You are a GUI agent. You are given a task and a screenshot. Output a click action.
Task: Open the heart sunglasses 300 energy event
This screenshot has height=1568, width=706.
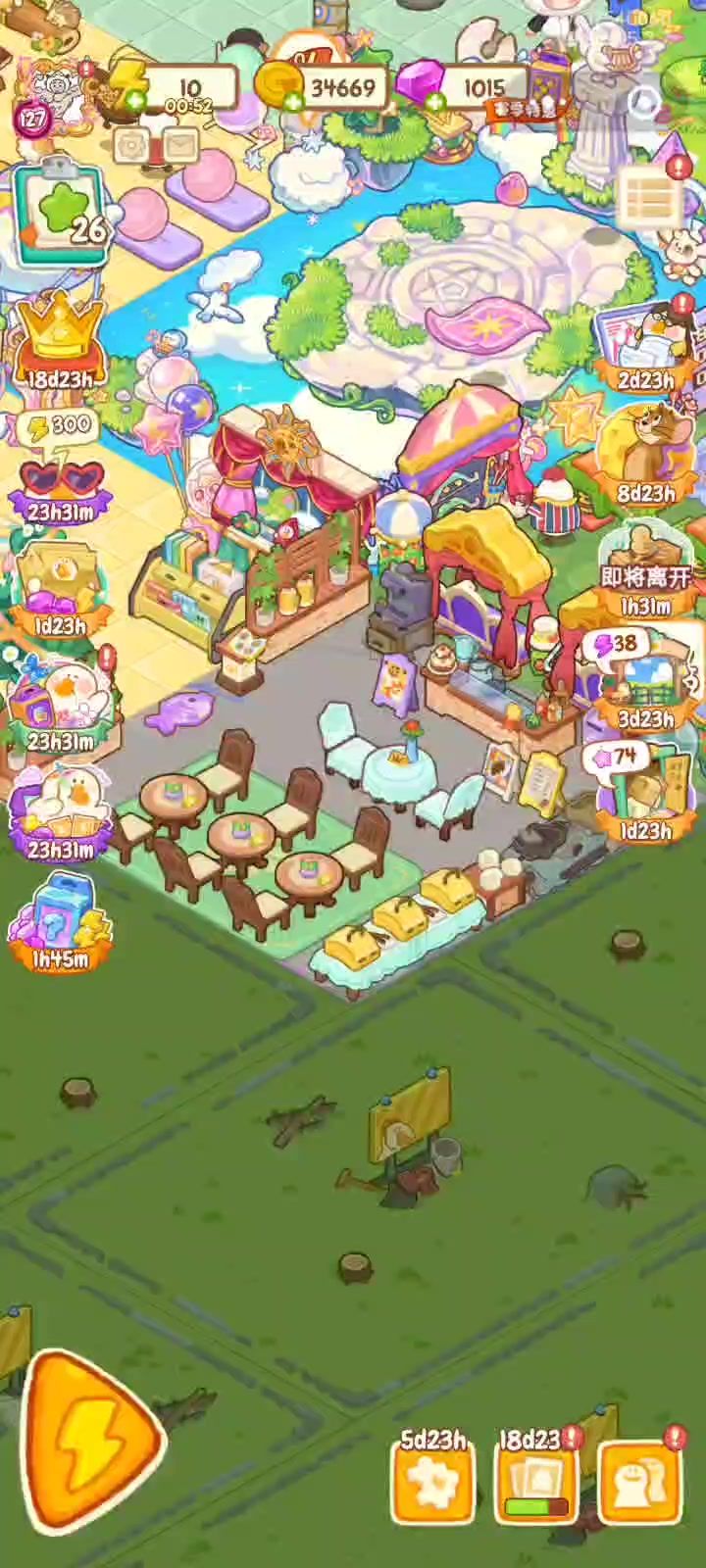[61, 472]
